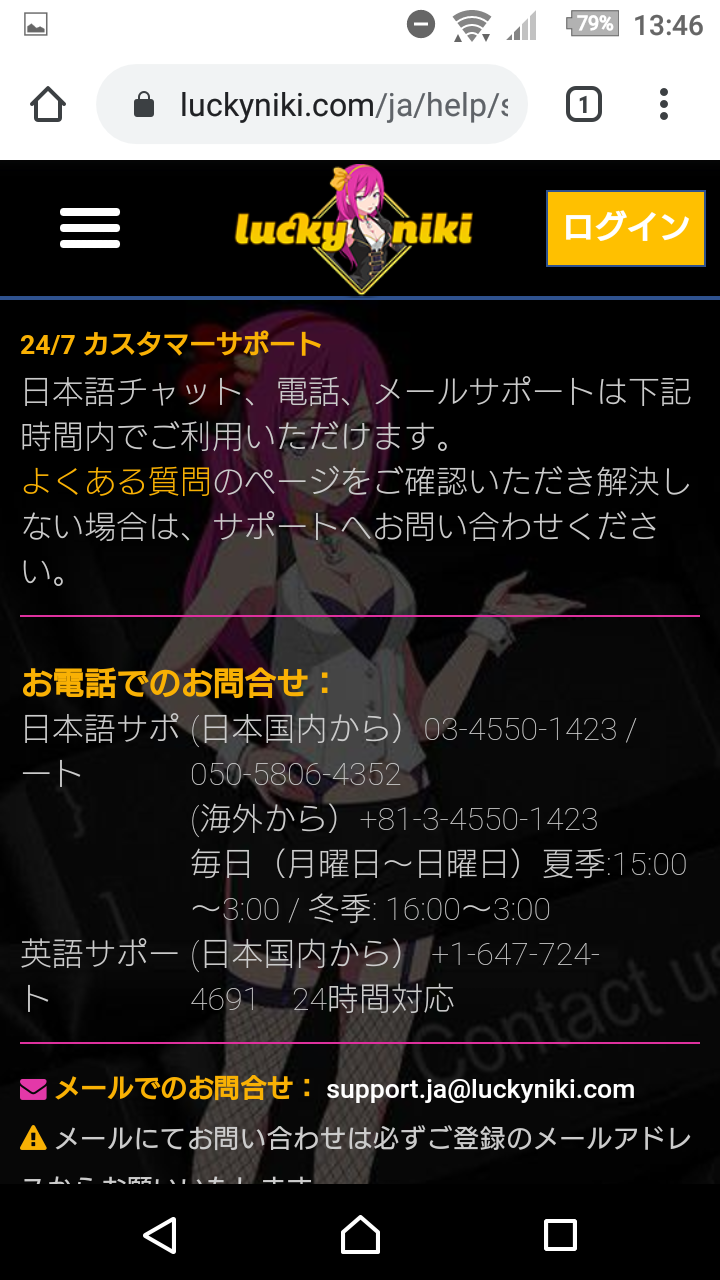This screenshot has width=720, height=1280.
Task: Go back with the system back button
Action: 160,1235
